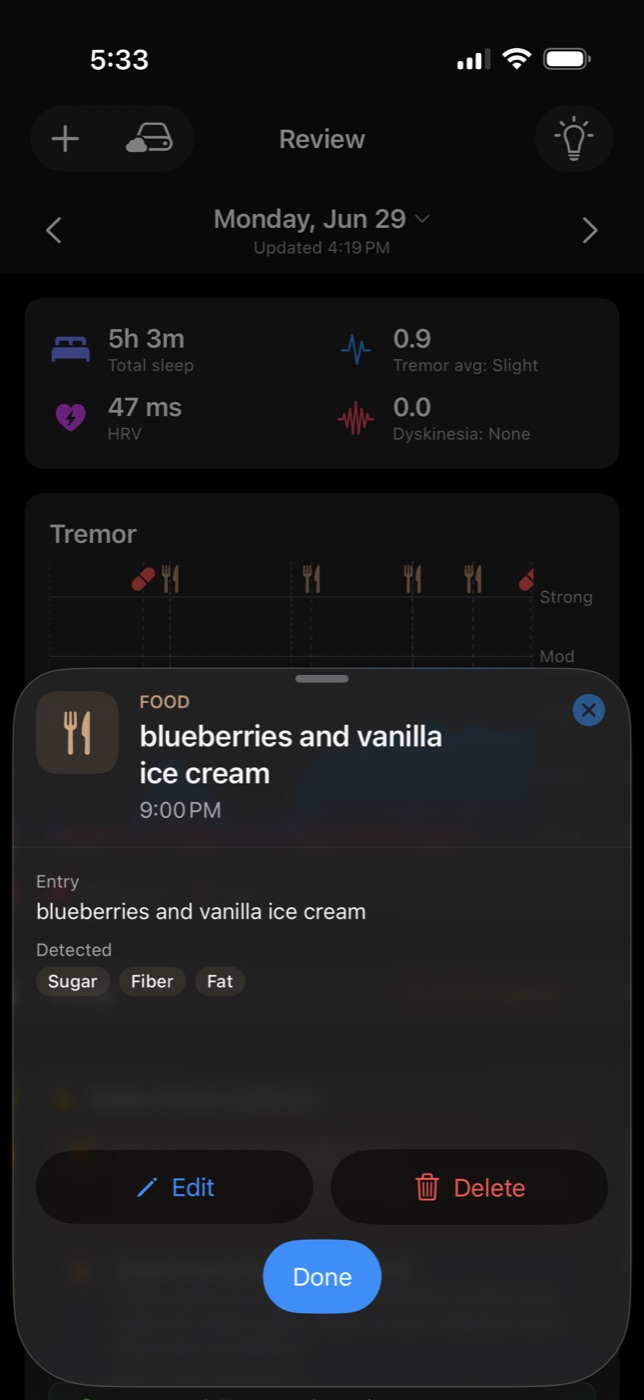Open the lightbulb insights icon
Image resolution: width=644 pixels, height=1400 pixels.
pyautogui.click(x=574, y=139)
